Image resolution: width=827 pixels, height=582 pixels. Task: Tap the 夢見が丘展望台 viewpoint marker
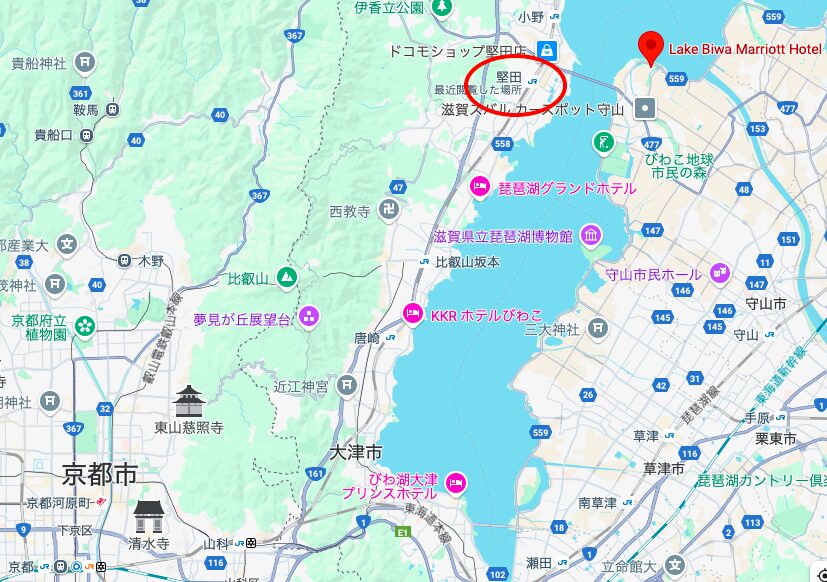pyautogui.click(x=308, y=319)
